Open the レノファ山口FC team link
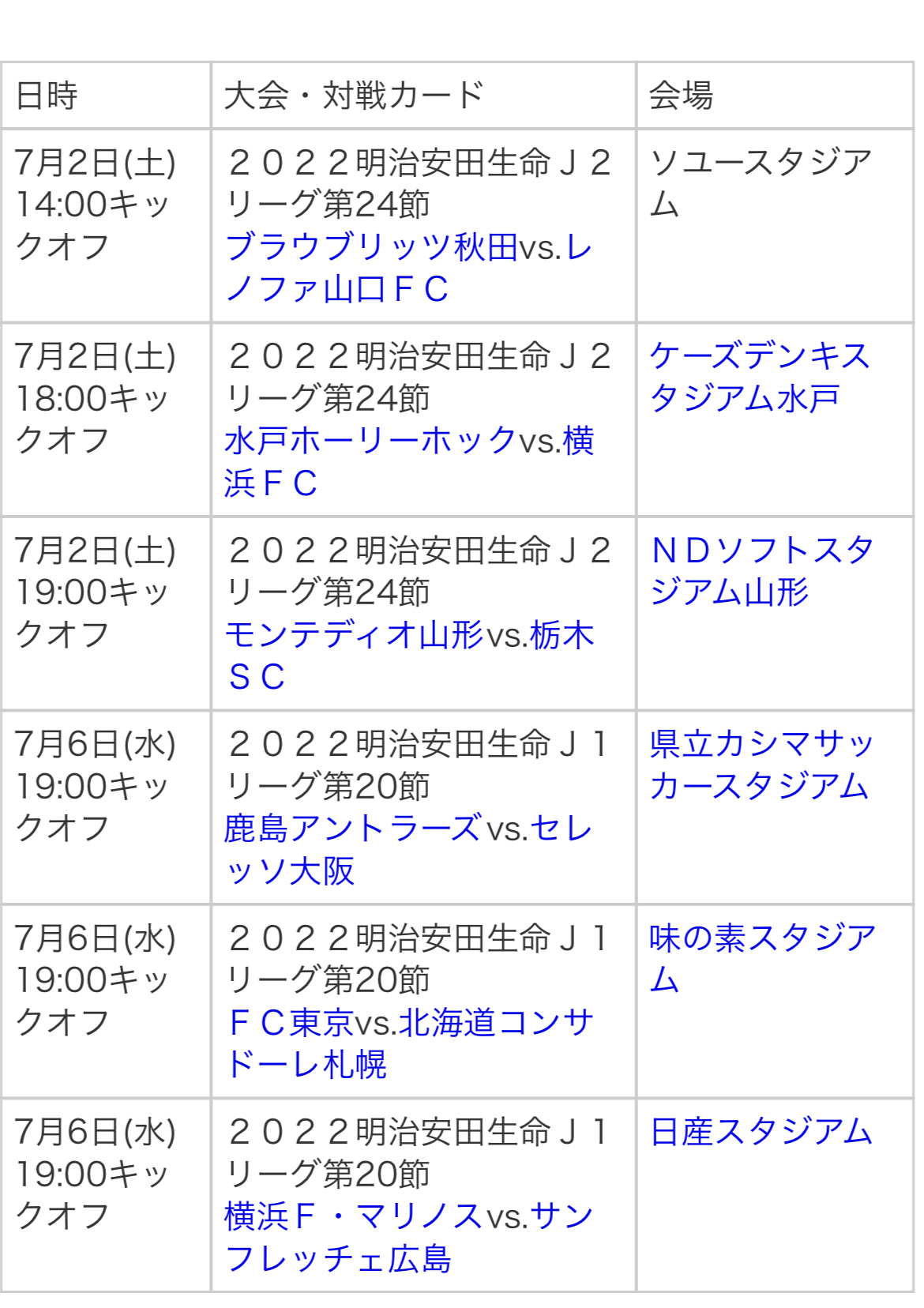Screen dimensions: 924x1308 tap(337, 289)
